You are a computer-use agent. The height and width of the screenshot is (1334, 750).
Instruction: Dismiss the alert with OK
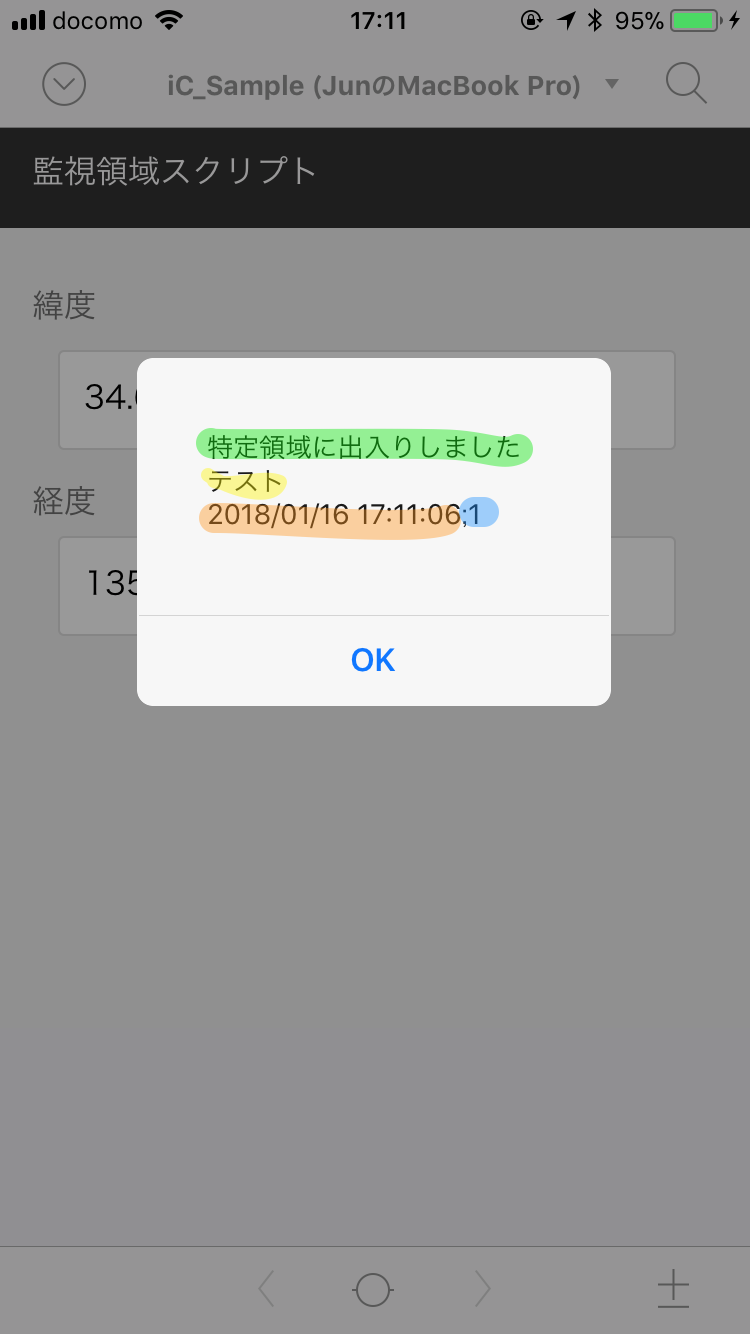373,660
